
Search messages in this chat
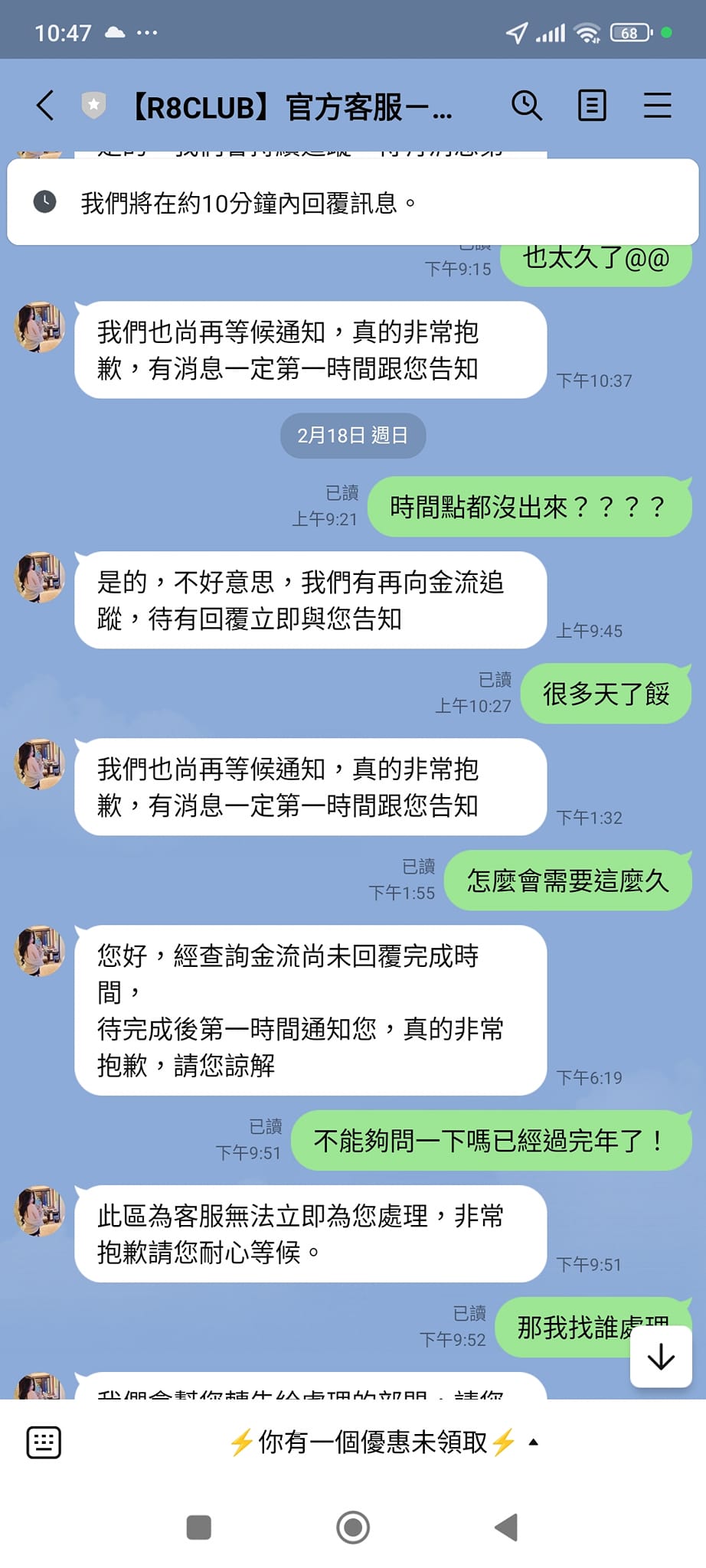526,106
